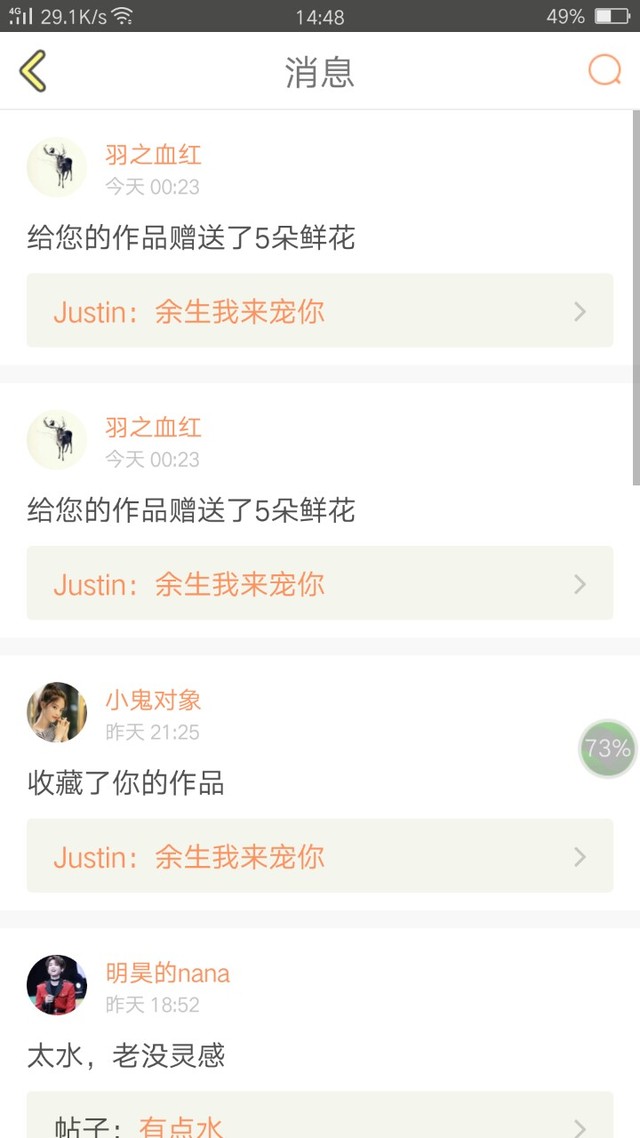Go back from the 消息 screen
This screenshot has height=1138, width=640.
point(33,72)
